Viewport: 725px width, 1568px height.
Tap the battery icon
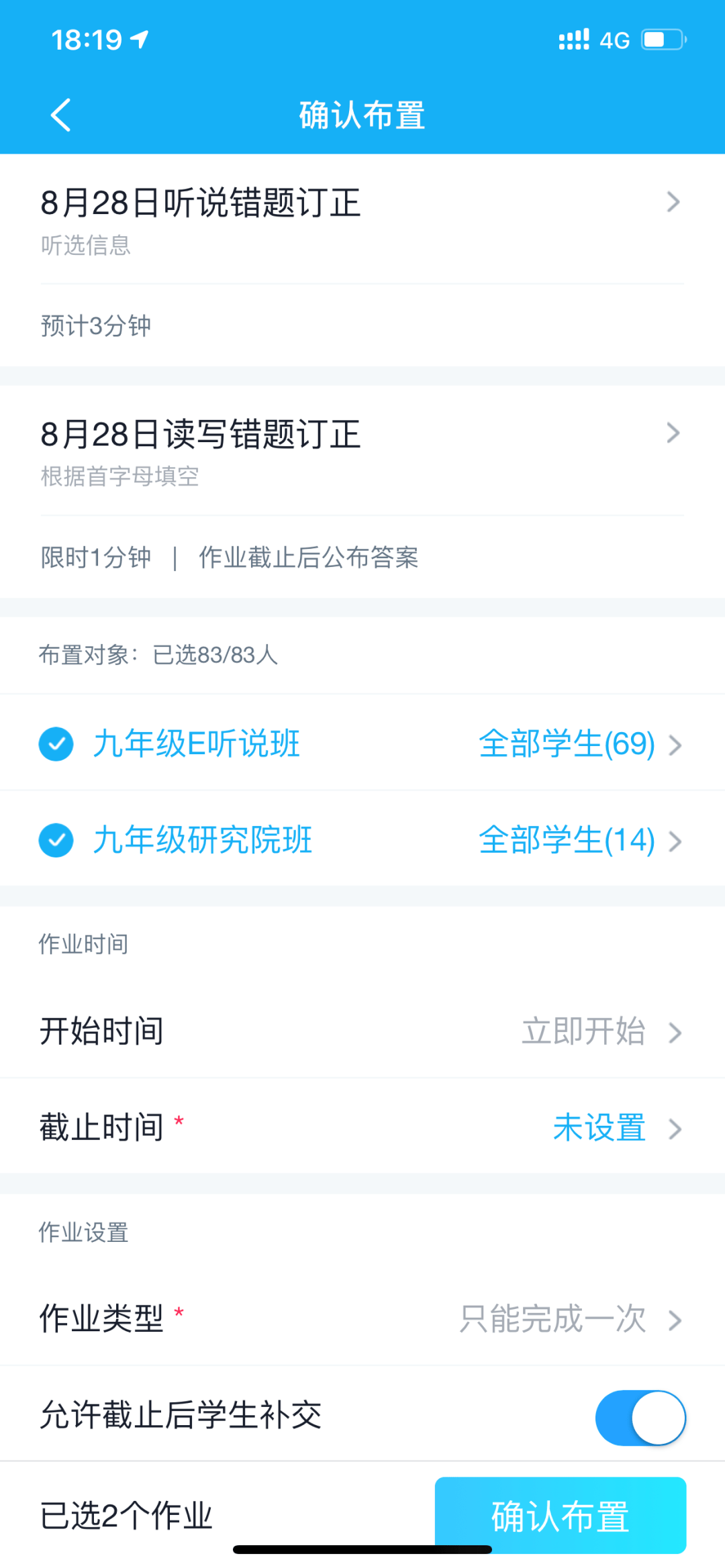pos(659,38)
